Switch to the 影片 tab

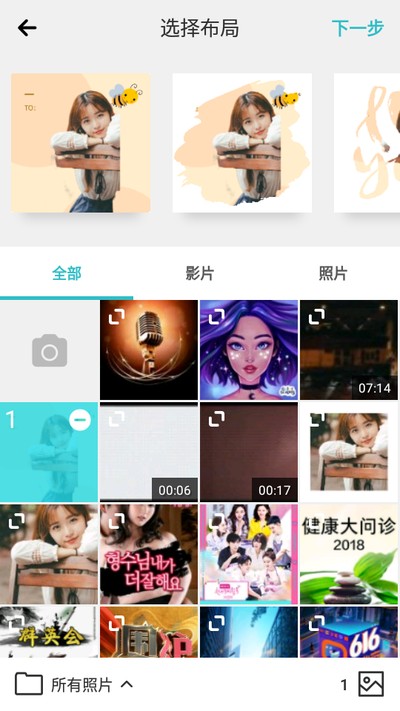coord(200,273)
